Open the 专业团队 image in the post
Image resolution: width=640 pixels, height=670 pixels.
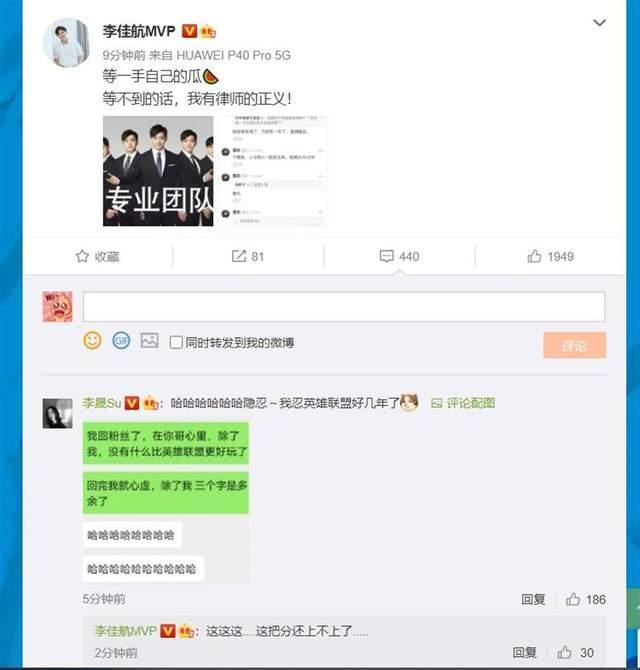click(x=158, y=171)
